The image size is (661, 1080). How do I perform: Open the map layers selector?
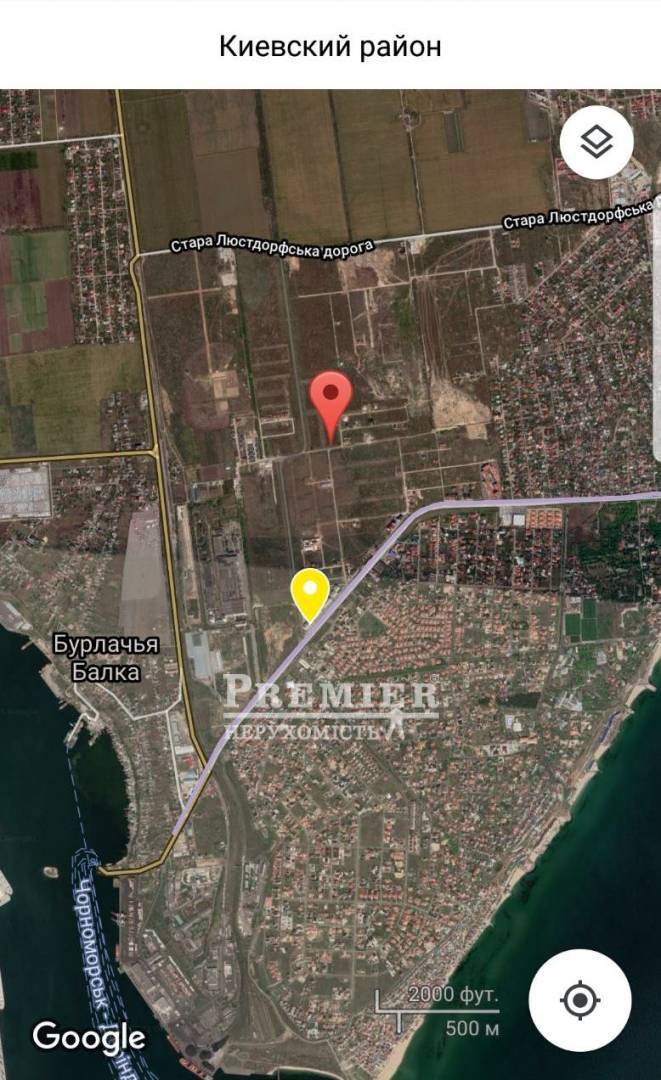coord(596,142)
